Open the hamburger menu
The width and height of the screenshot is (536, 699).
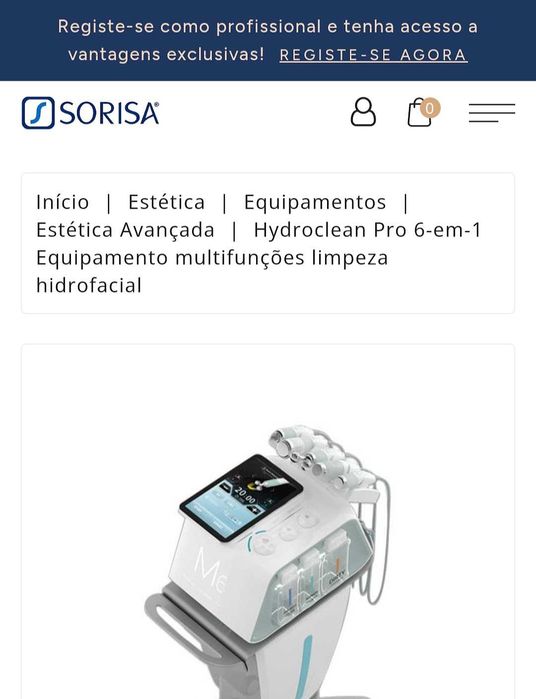coord(492,112)
